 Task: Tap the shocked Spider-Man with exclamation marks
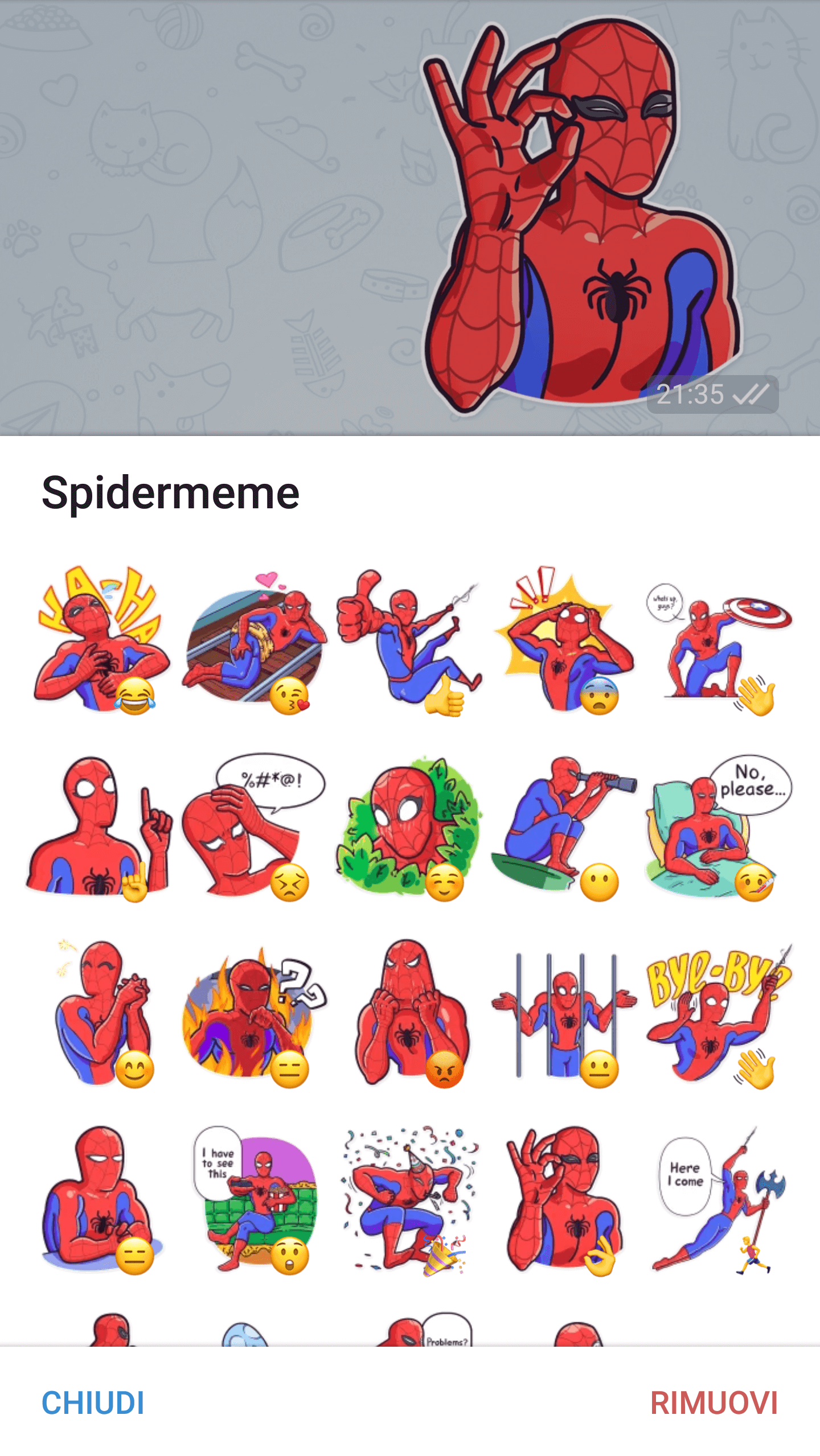(564, 640)
